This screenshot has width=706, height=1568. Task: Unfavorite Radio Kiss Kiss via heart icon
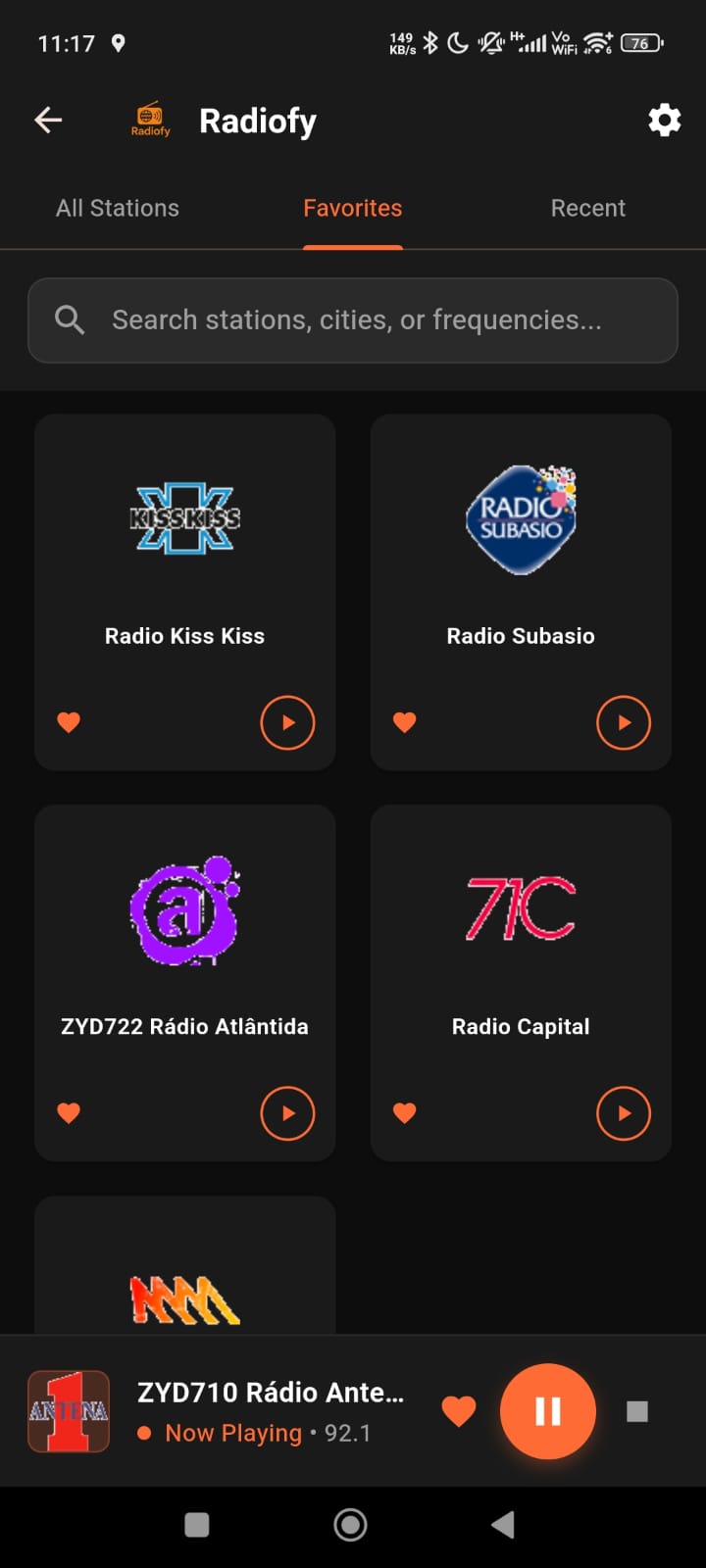point(69,722)
